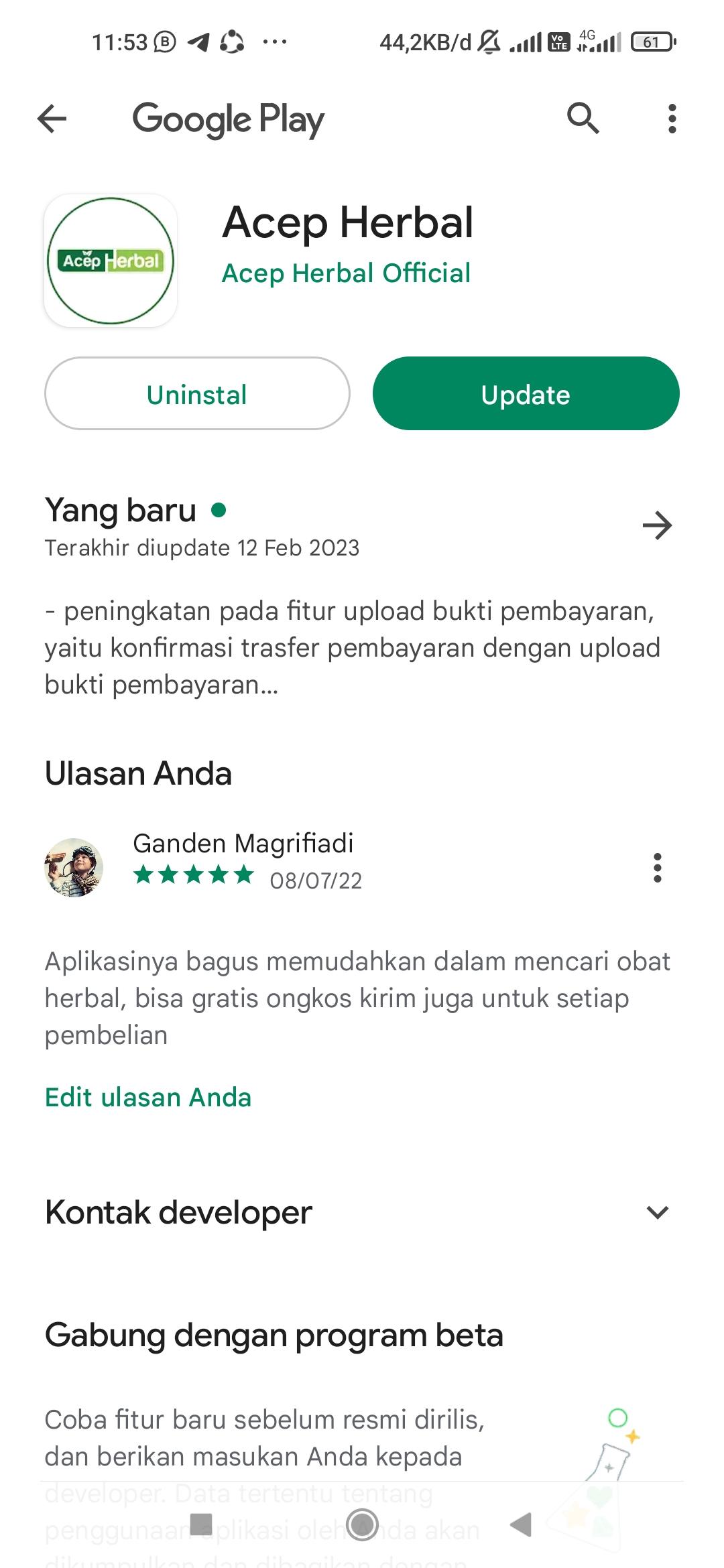Screen dimensions: 724x1568
Task: Tap Edit ulasan Anda
Action: [148, 1098]
